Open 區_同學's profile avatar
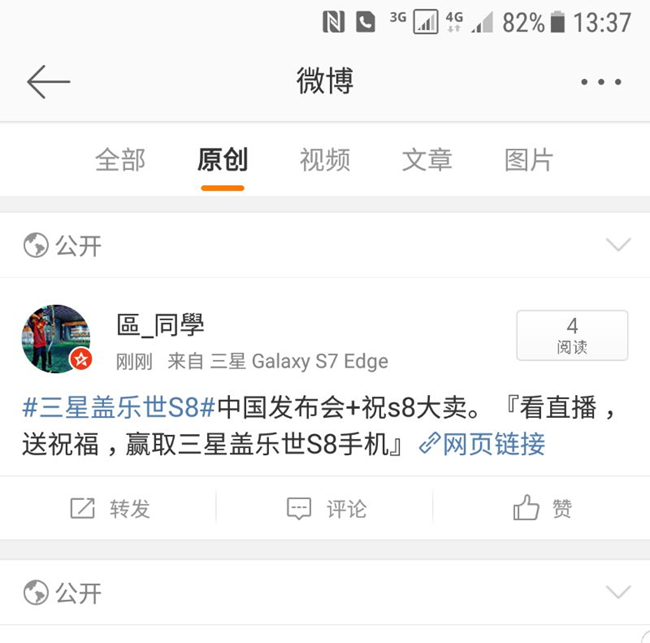This screenshot has width=650, height=643. (56, 339)
